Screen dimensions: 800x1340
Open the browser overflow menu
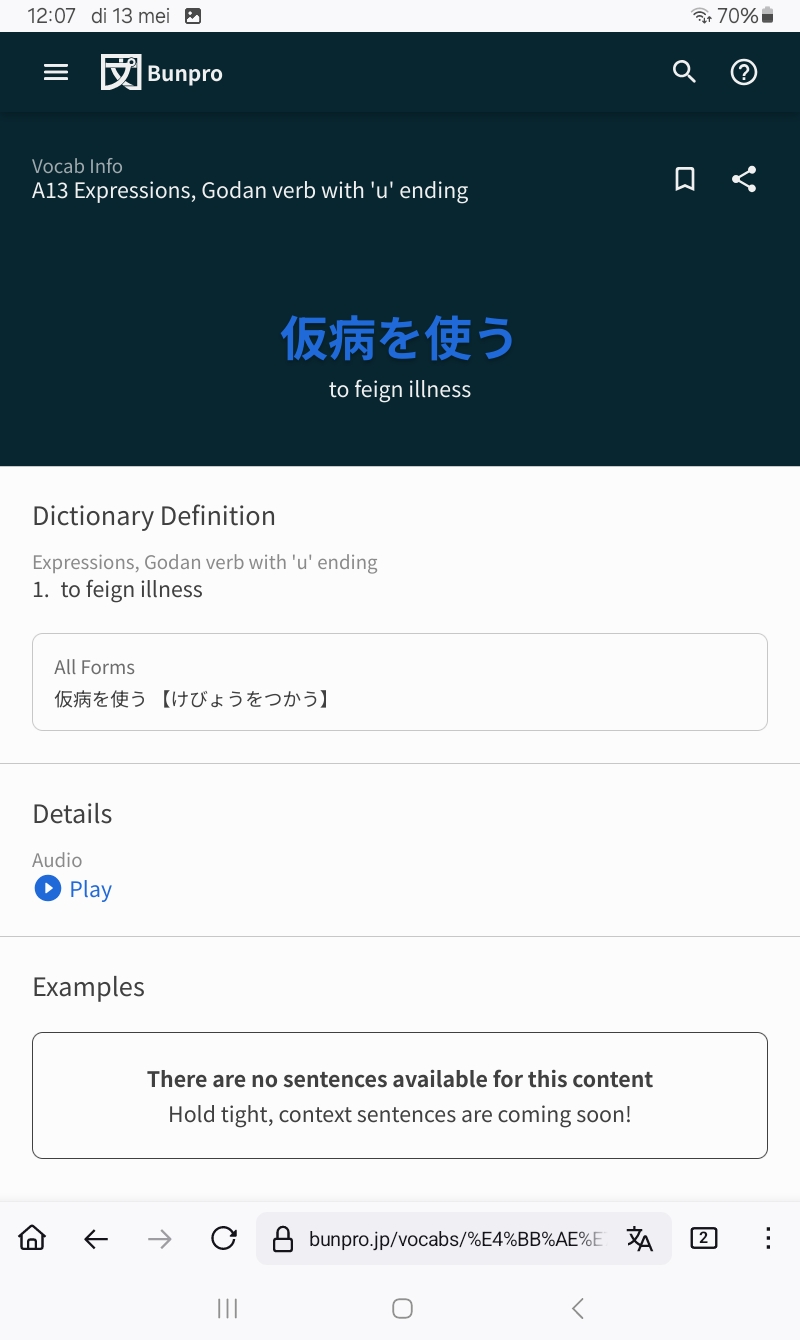(x=768, y=1239)
